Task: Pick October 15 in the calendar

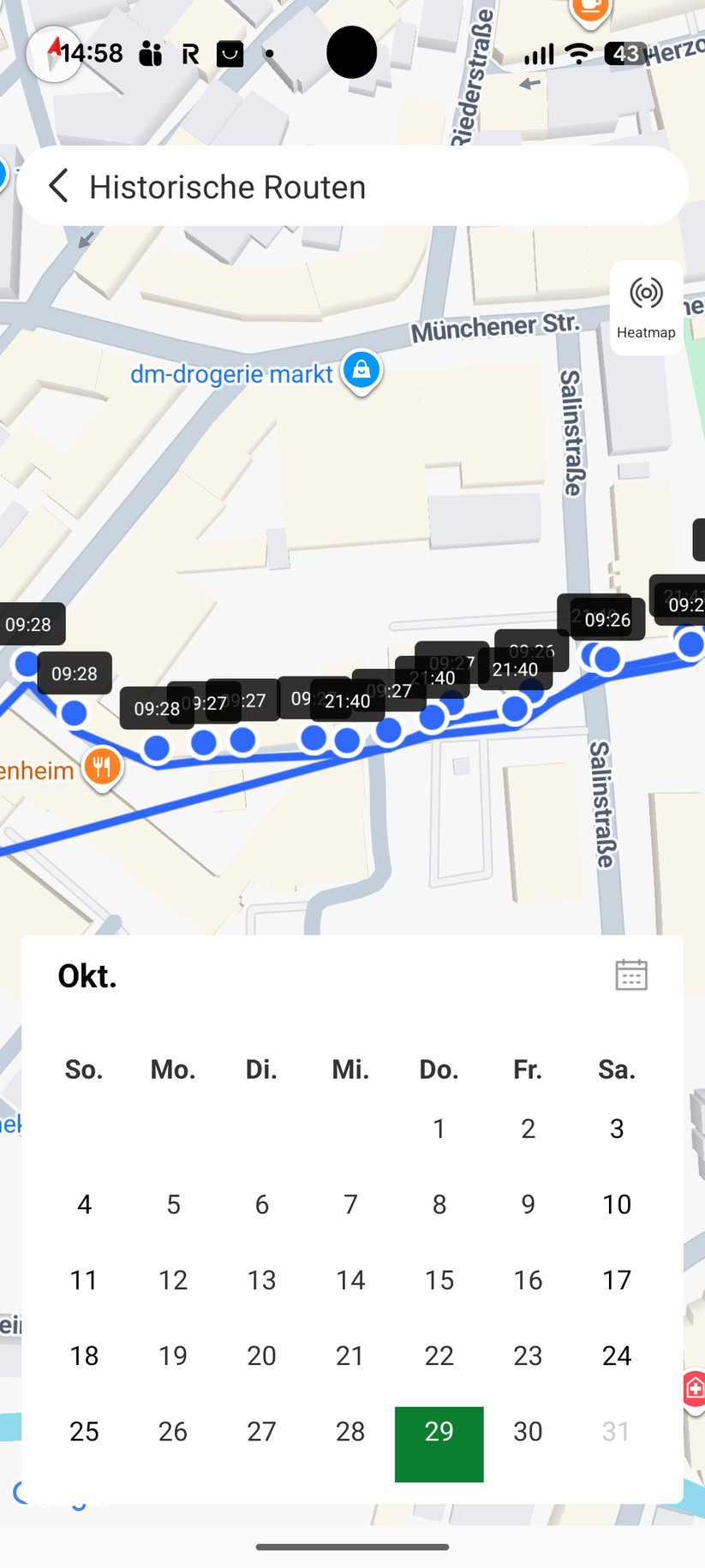Action: click(439, 1279)
